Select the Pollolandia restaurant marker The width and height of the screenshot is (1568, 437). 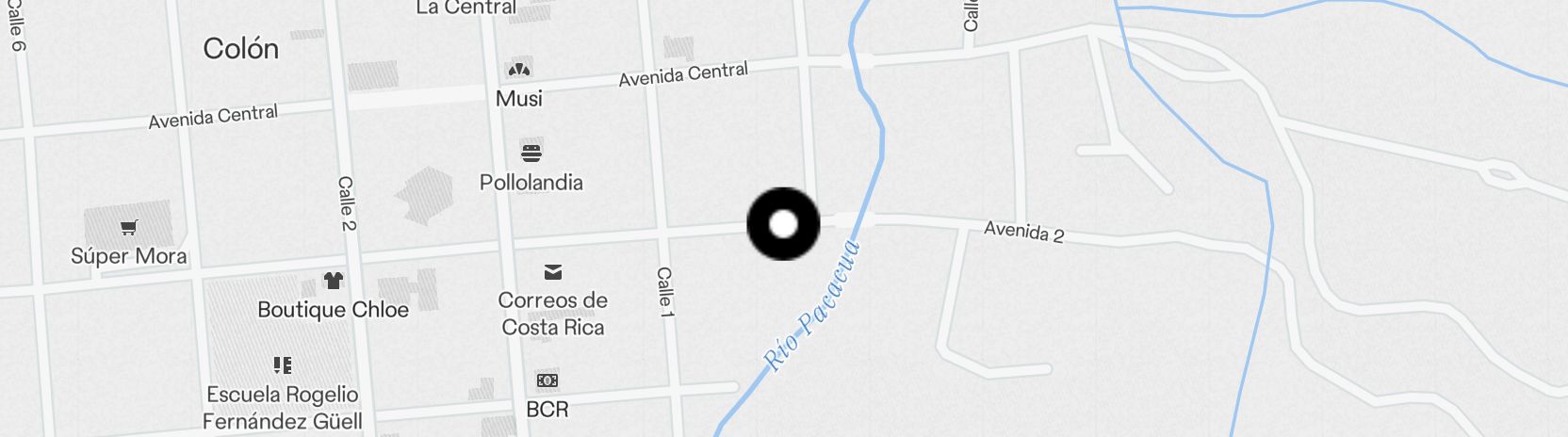point(531,153)
